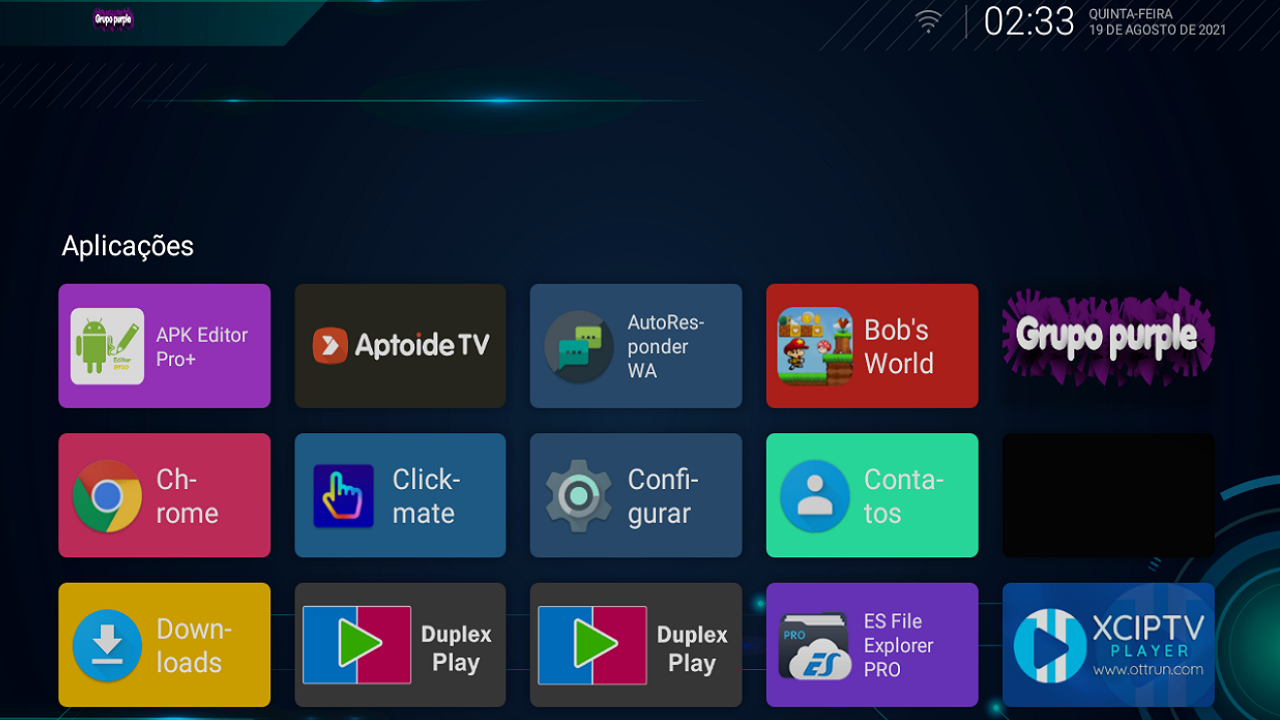The width and height of the screenshot is (1280, 720).
Task: Start Bob's World game
Action: point(872,346)
